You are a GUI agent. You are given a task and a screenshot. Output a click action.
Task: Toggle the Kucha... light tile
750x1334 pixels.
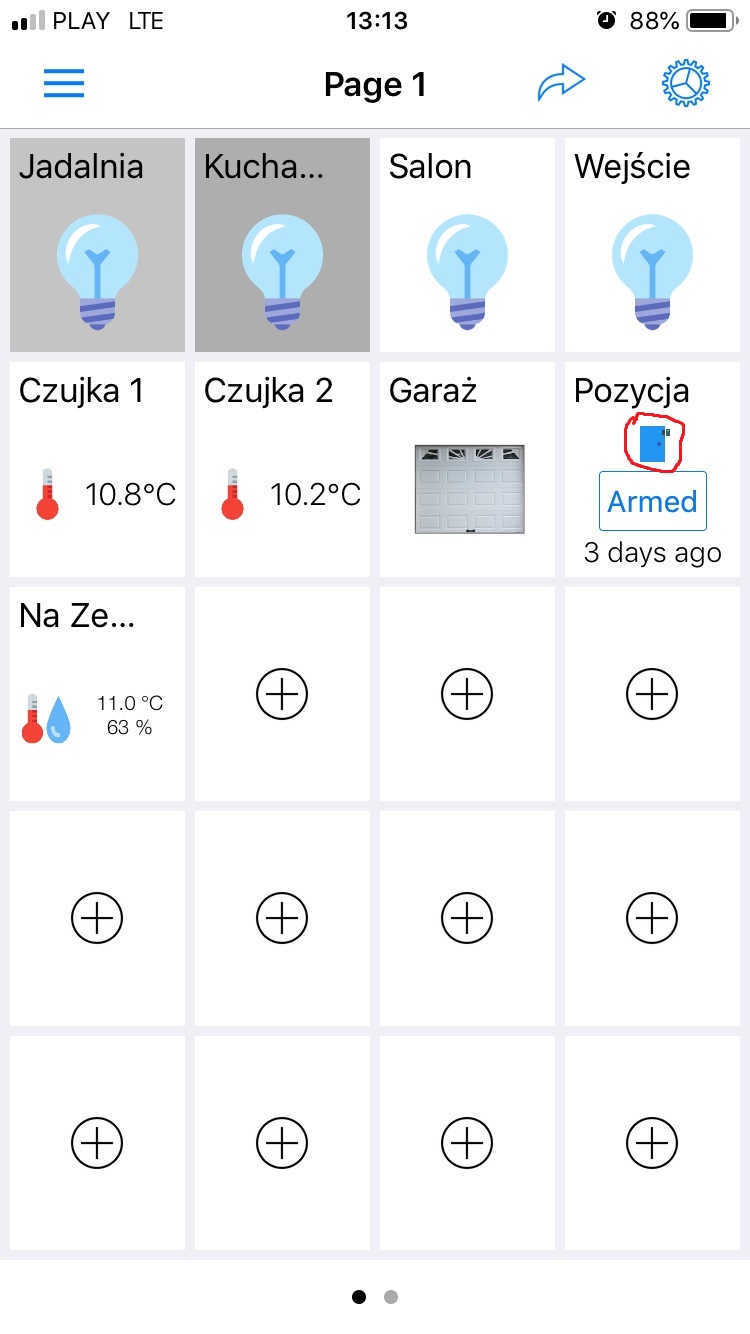point(282,245)
